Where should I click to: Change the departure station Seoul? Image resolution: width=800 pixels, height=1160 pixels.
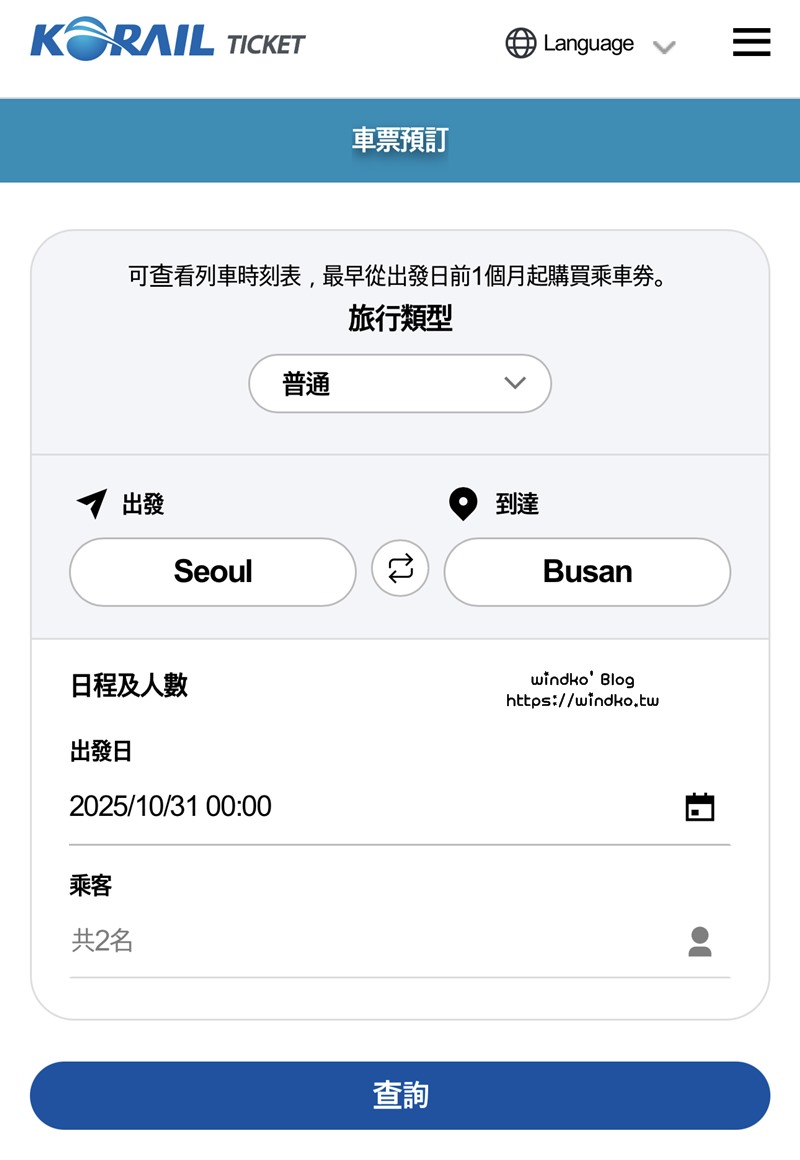pos(213,572)
